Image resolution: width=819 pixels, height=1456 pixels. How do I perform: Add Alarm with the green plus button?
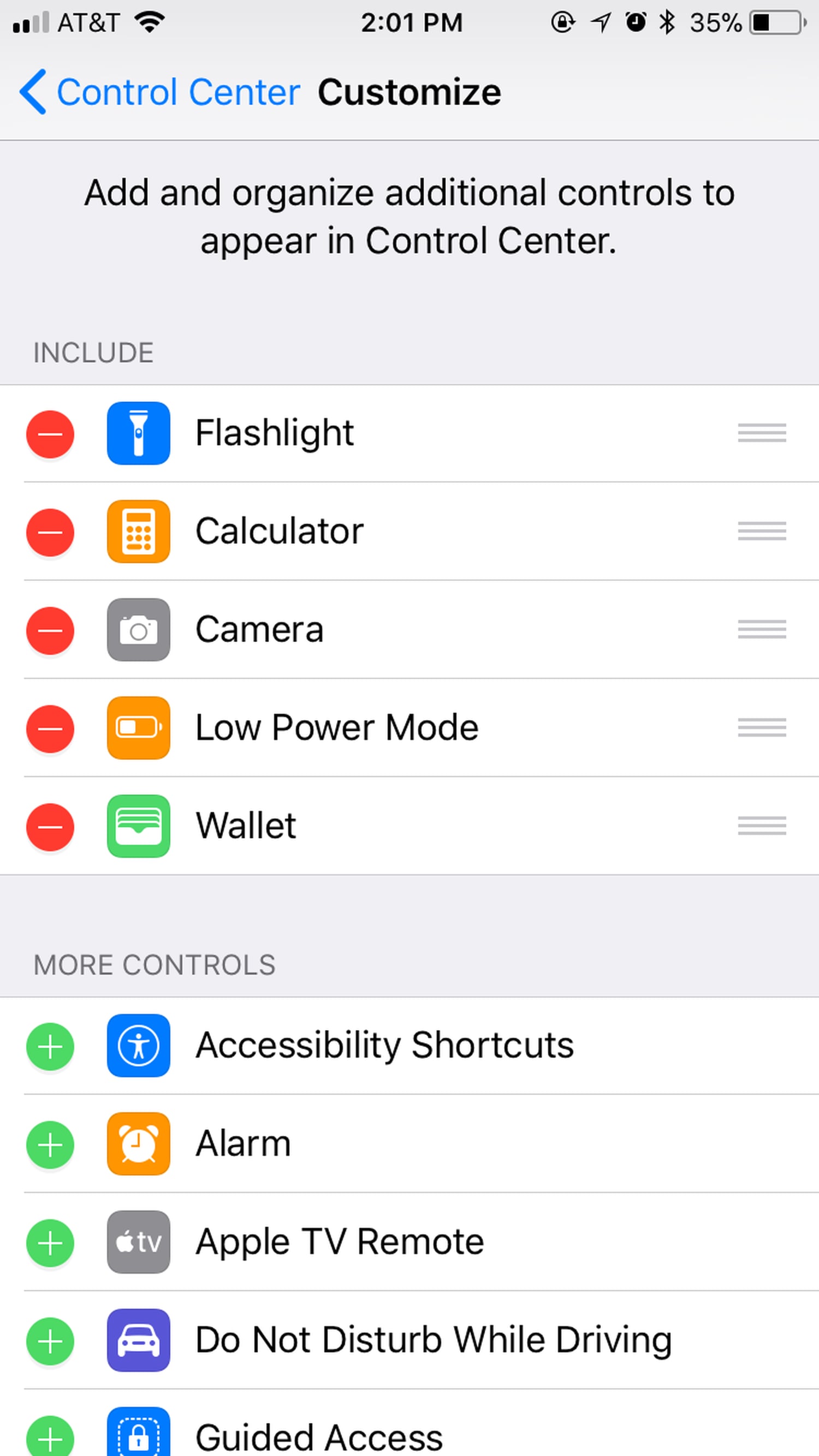point(50,1144)
